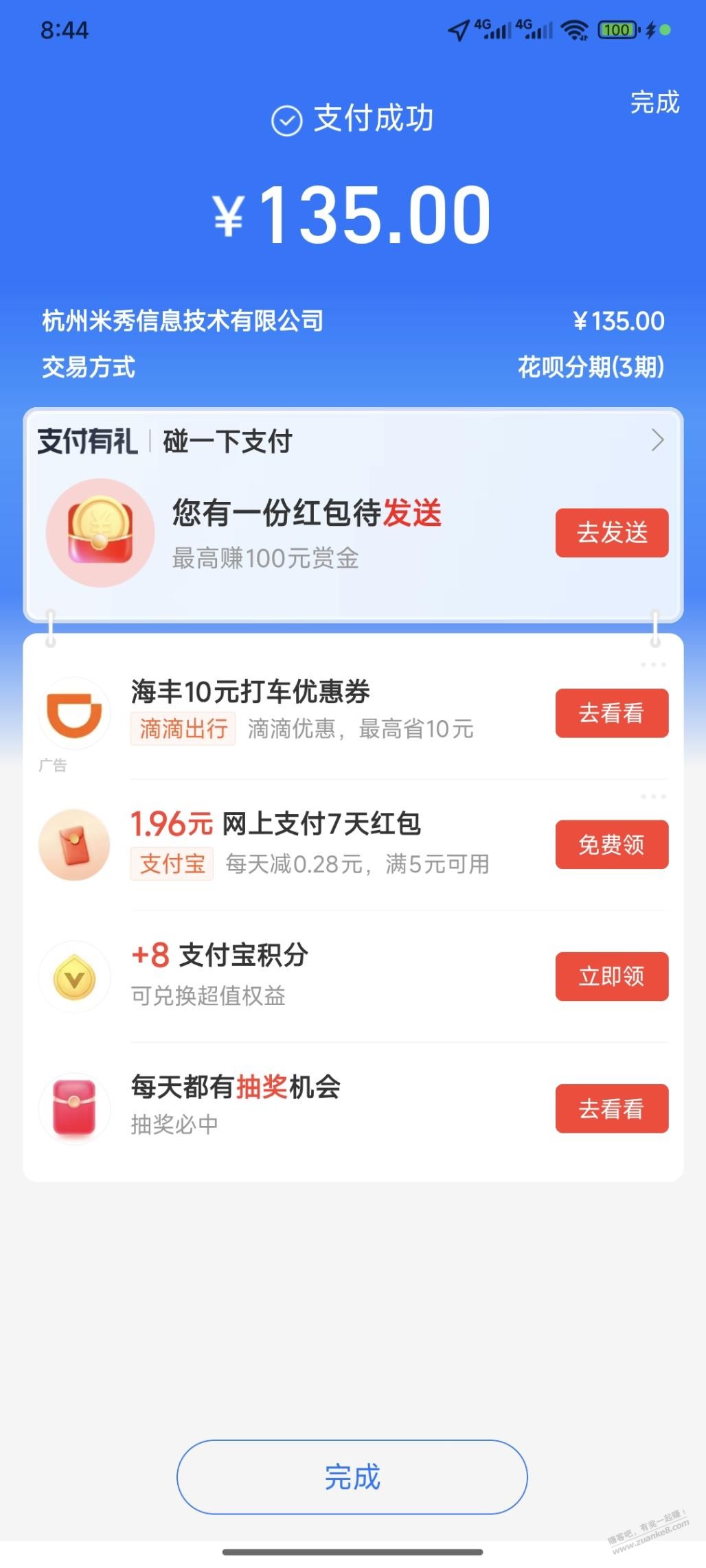Open options dots on the 7天红包 offer
706x1568 pixels.
coord(652,796)
